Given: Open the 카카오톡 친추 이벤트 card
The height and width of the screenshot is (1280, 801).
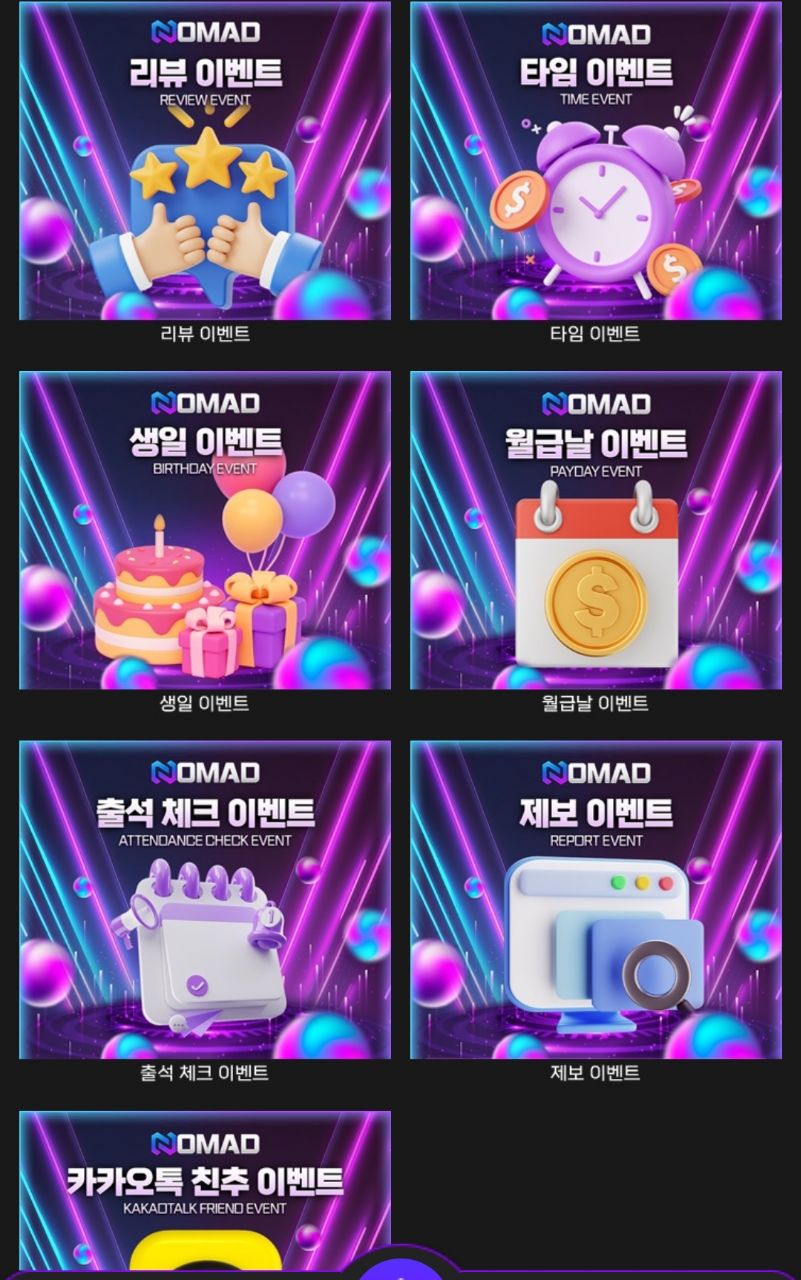Looking at the screenshot, I should coord(205,1190).
